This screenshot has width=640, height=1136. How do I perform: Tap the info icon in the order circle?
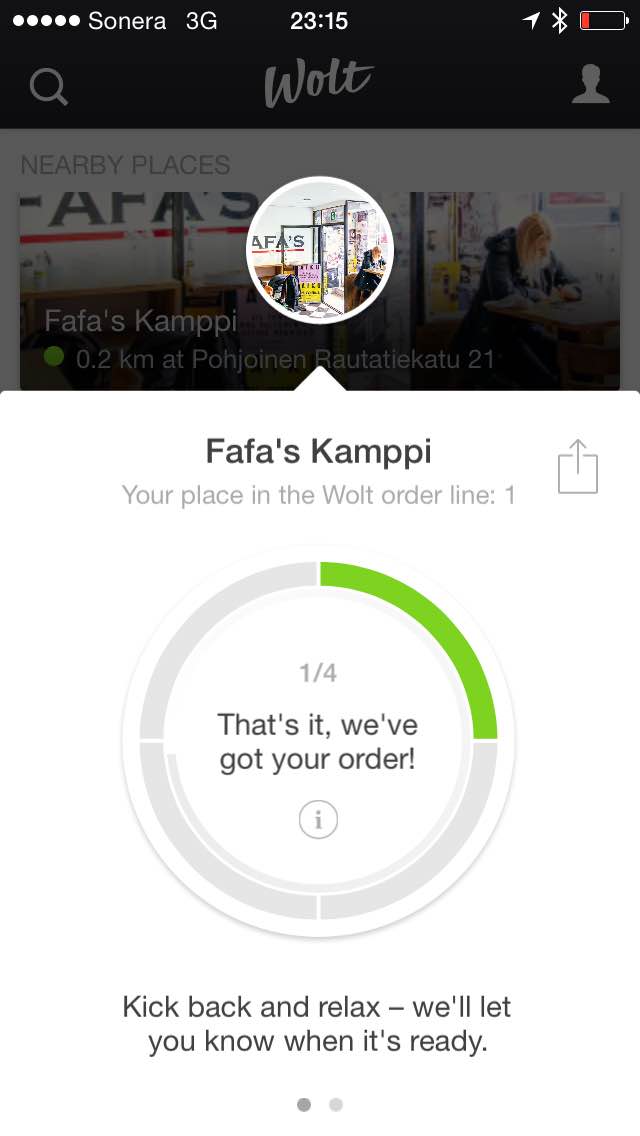(318, 821)
